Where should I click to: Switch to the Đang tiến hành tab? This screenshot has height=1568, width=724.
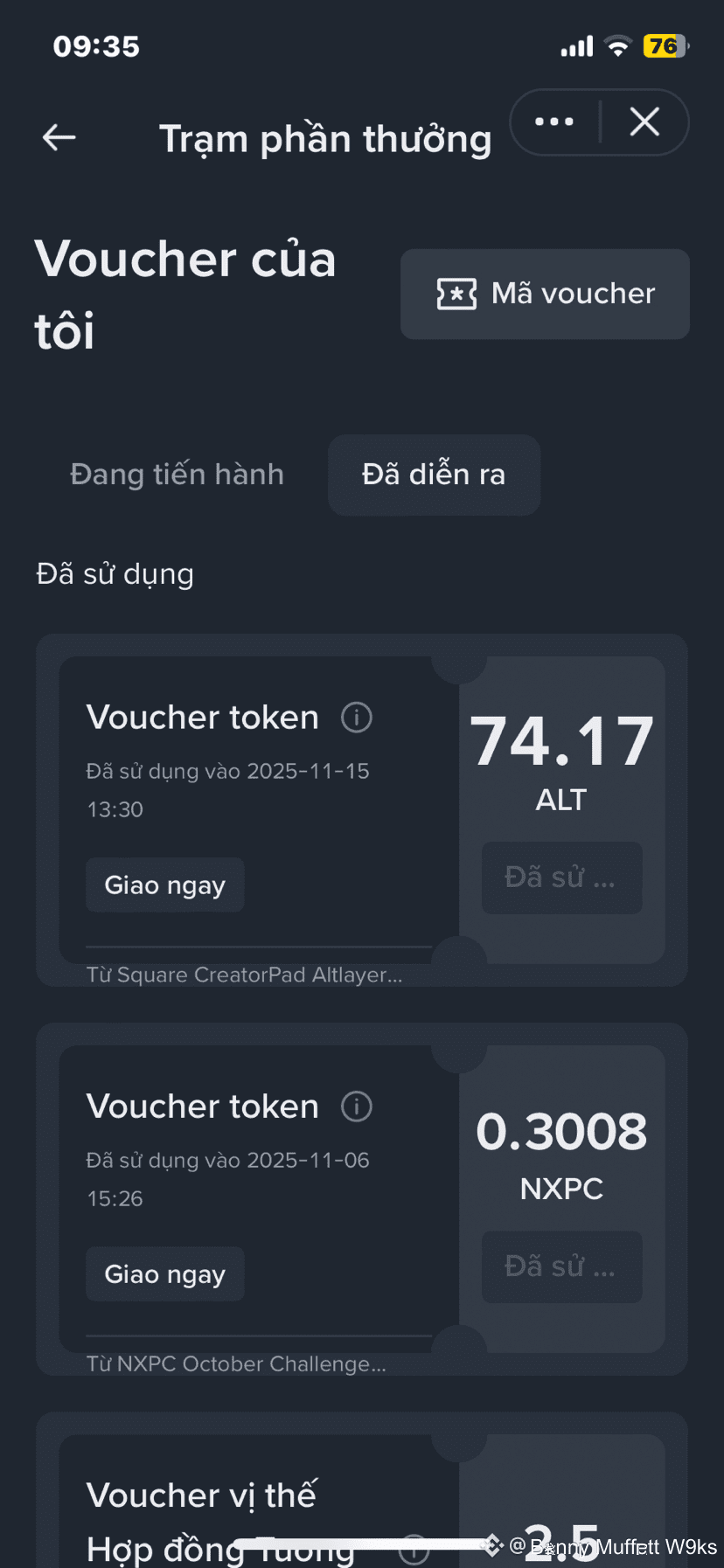coord(177,475)
